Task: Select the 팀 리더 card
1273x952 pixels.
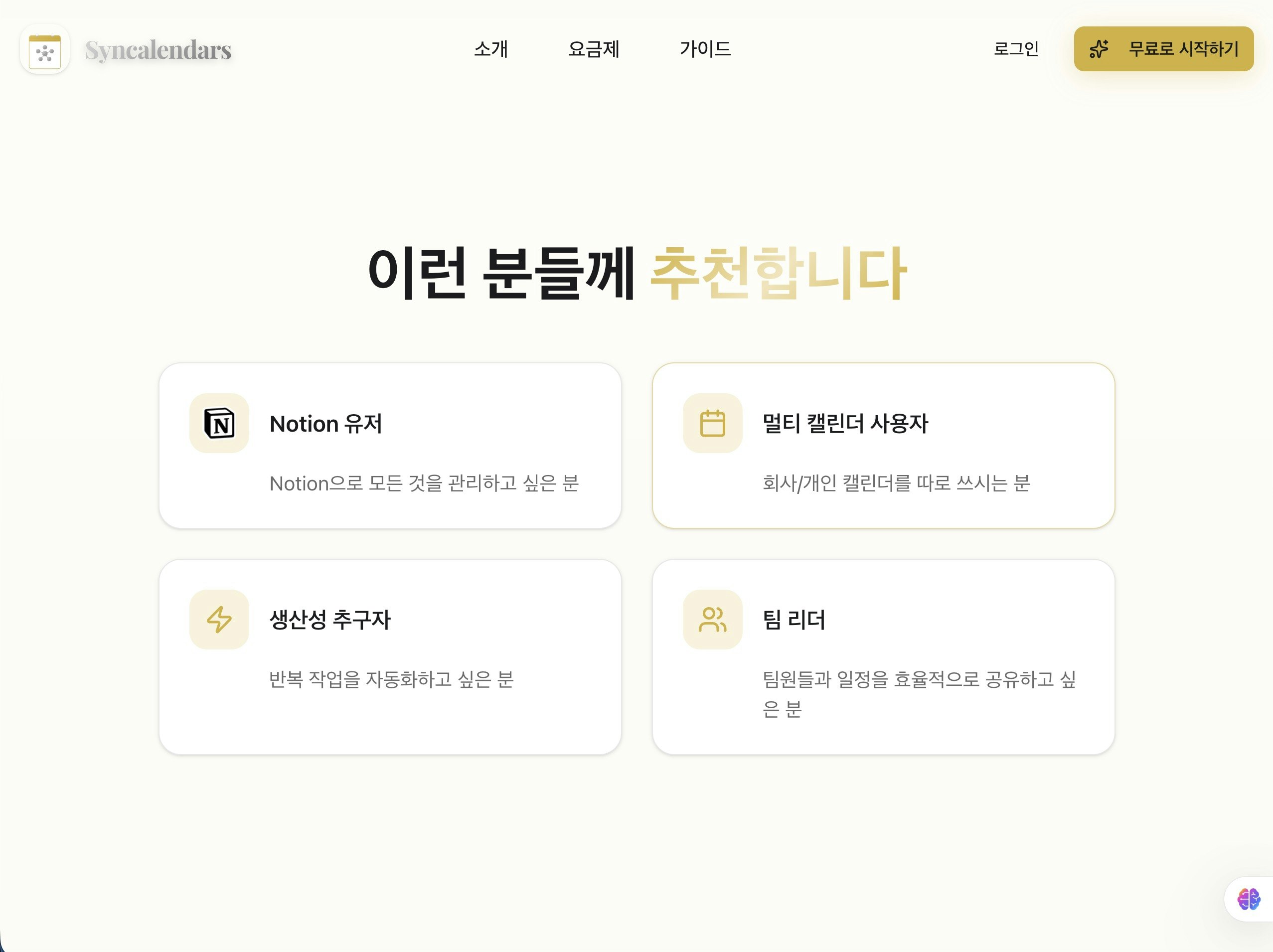Action: (883, 656)
